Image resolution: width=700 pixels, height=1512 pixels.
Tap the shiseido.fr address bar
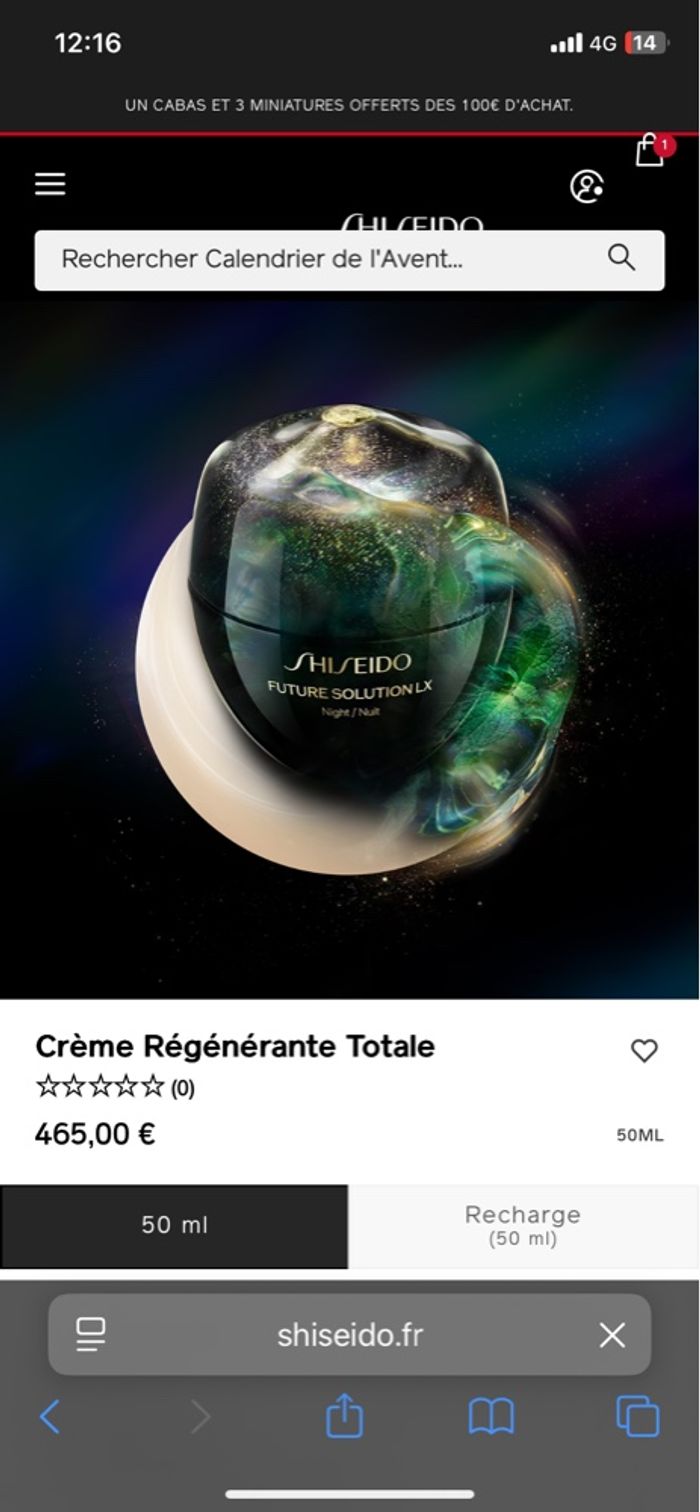(350, 1334)
